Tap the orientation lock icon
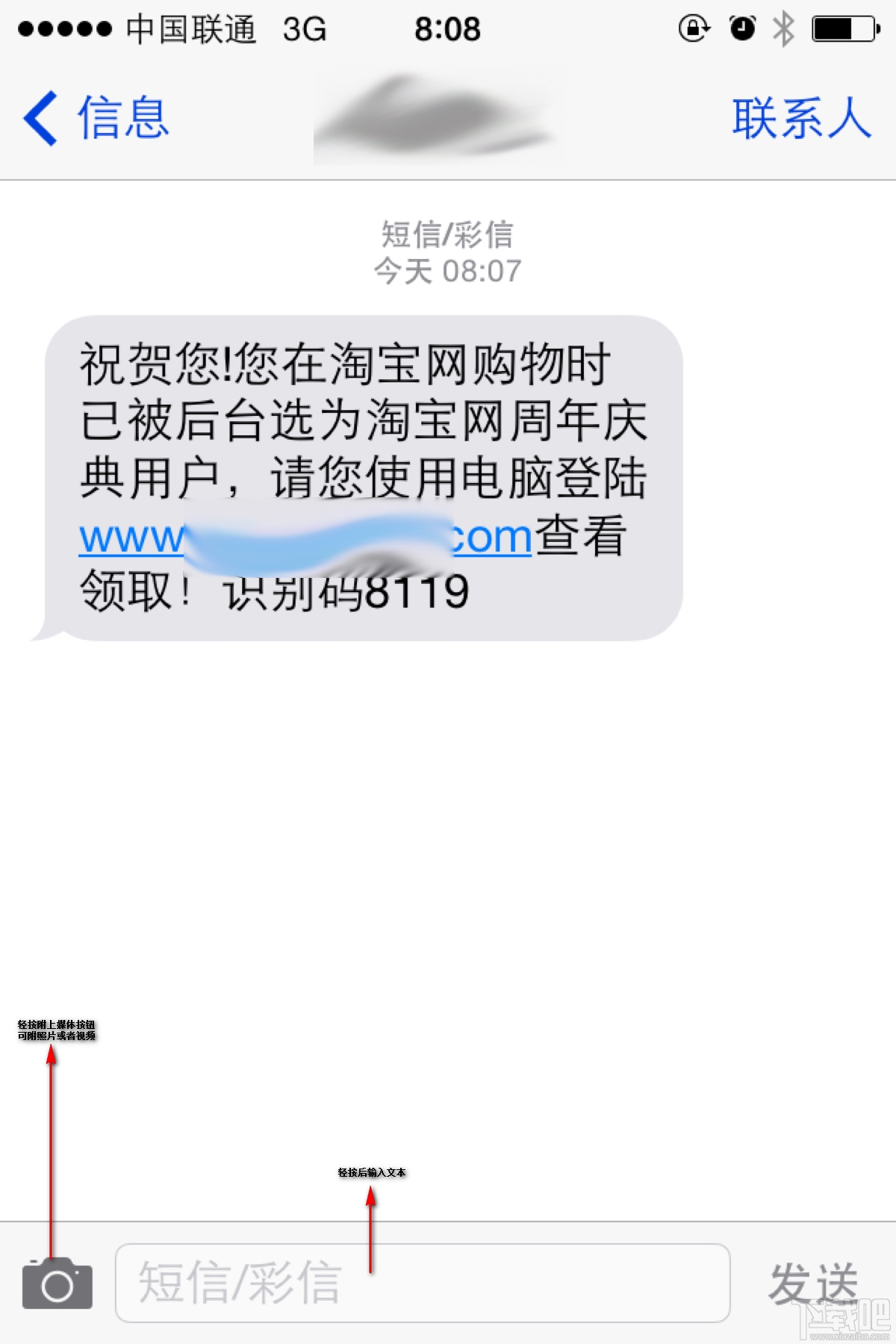 tap(693, 28)
